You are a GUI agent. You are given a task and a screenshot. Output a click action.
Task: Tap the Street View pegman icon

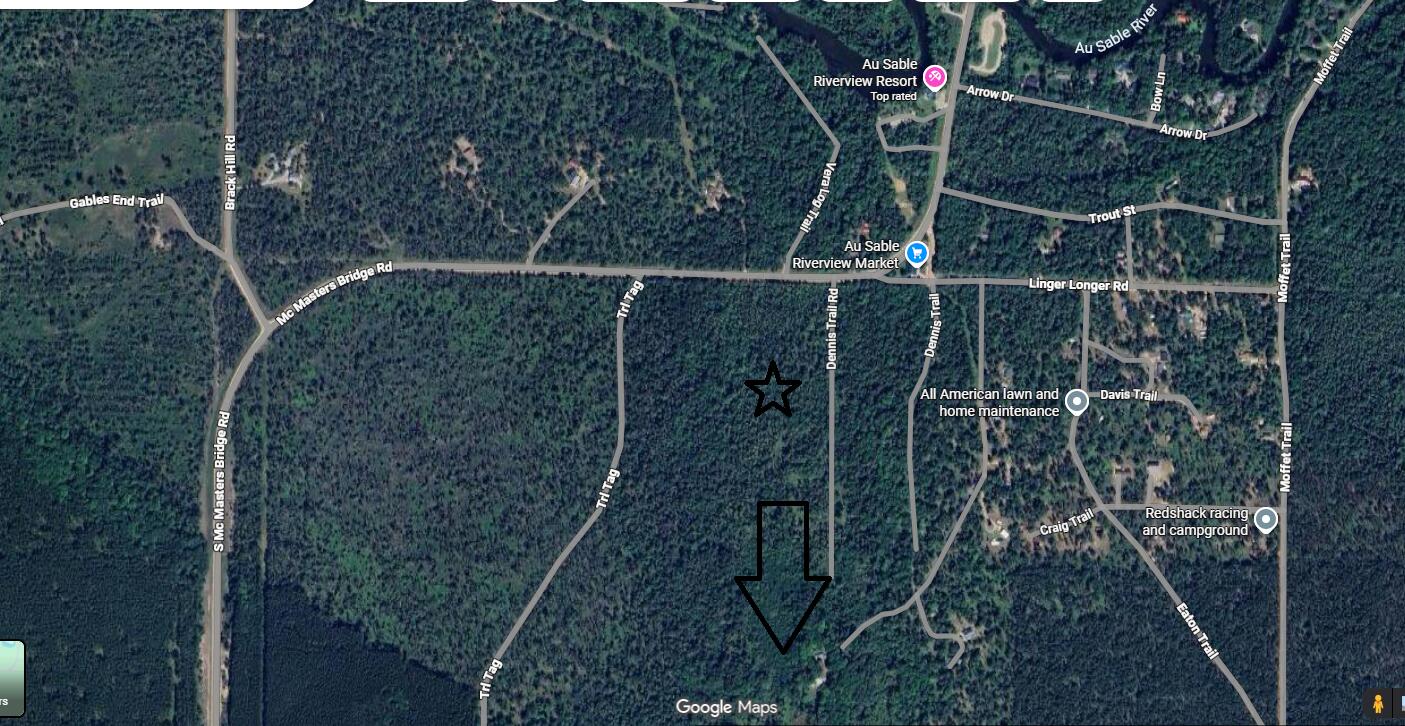[1378, 703]
